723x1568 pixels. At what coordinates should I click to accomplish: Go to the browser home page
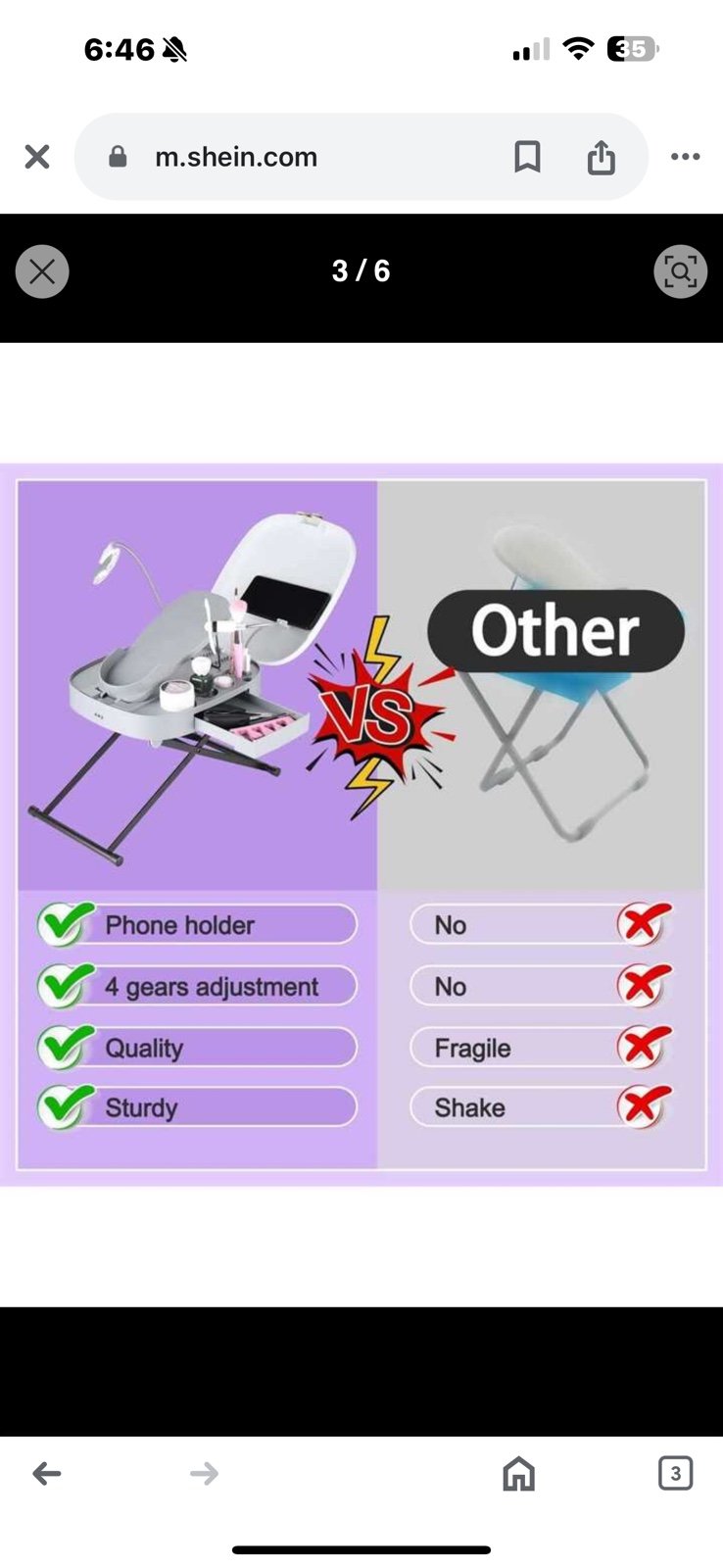518,1473
